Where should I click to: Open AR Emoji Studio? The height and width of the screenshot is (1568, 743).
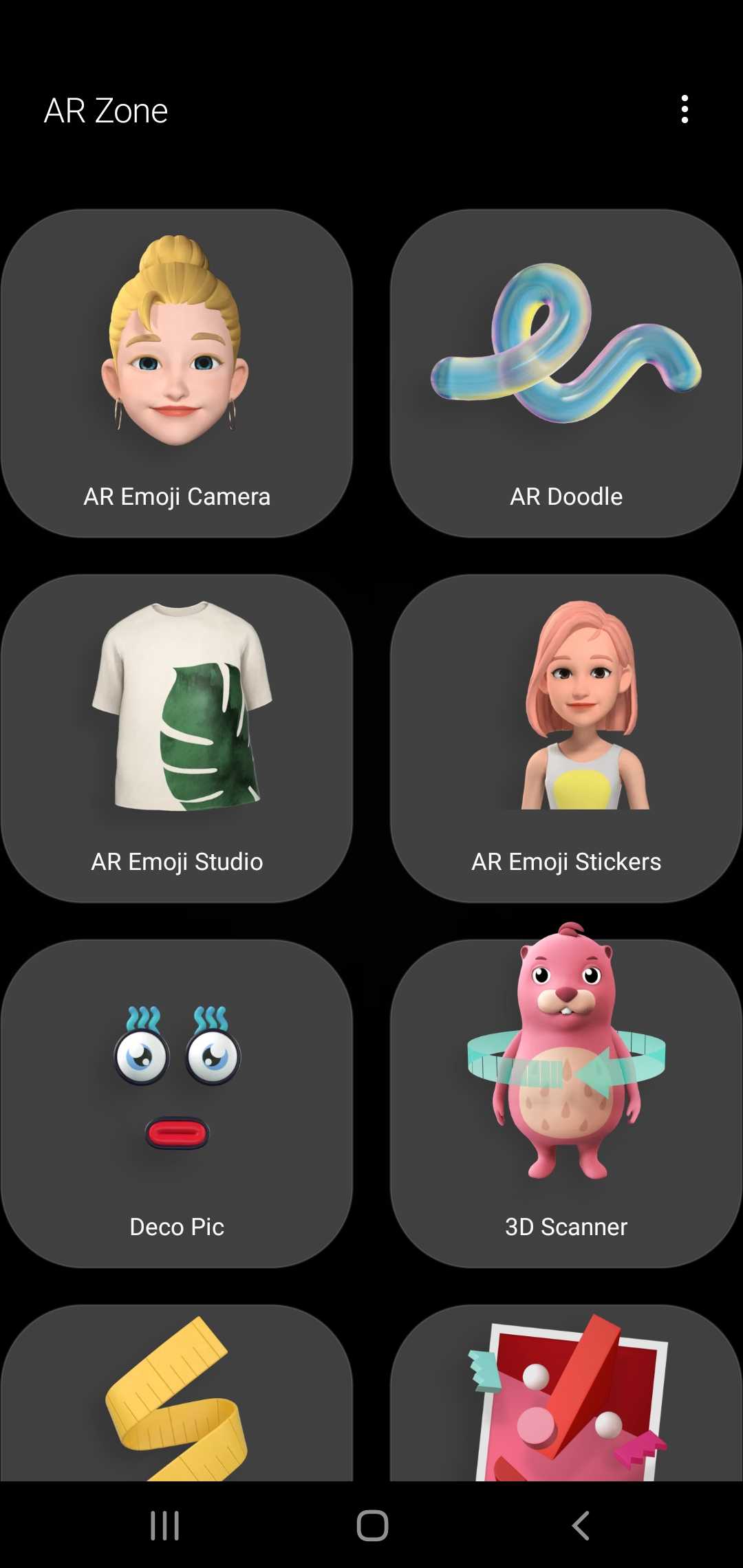point(177,739)
